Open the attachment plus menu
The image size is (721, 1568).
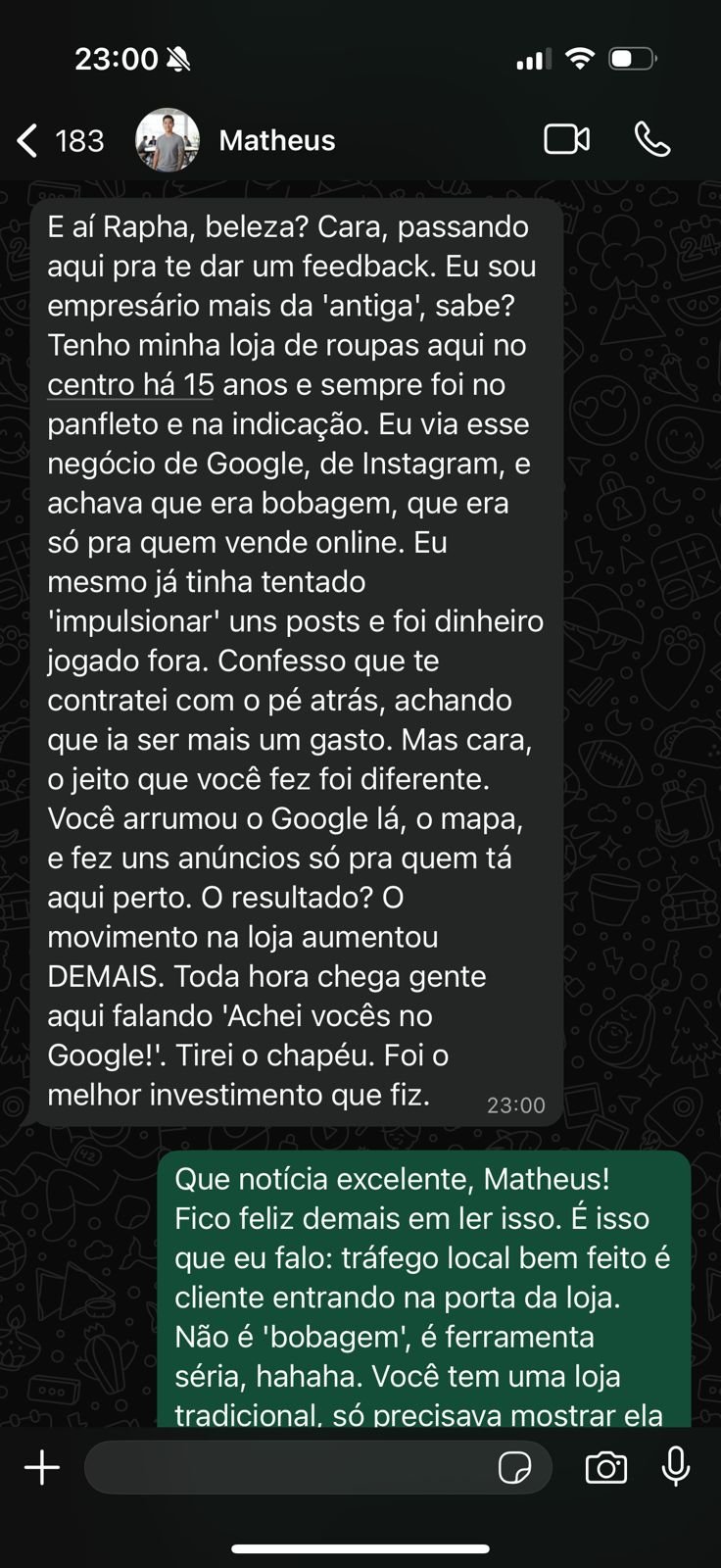42,1467
